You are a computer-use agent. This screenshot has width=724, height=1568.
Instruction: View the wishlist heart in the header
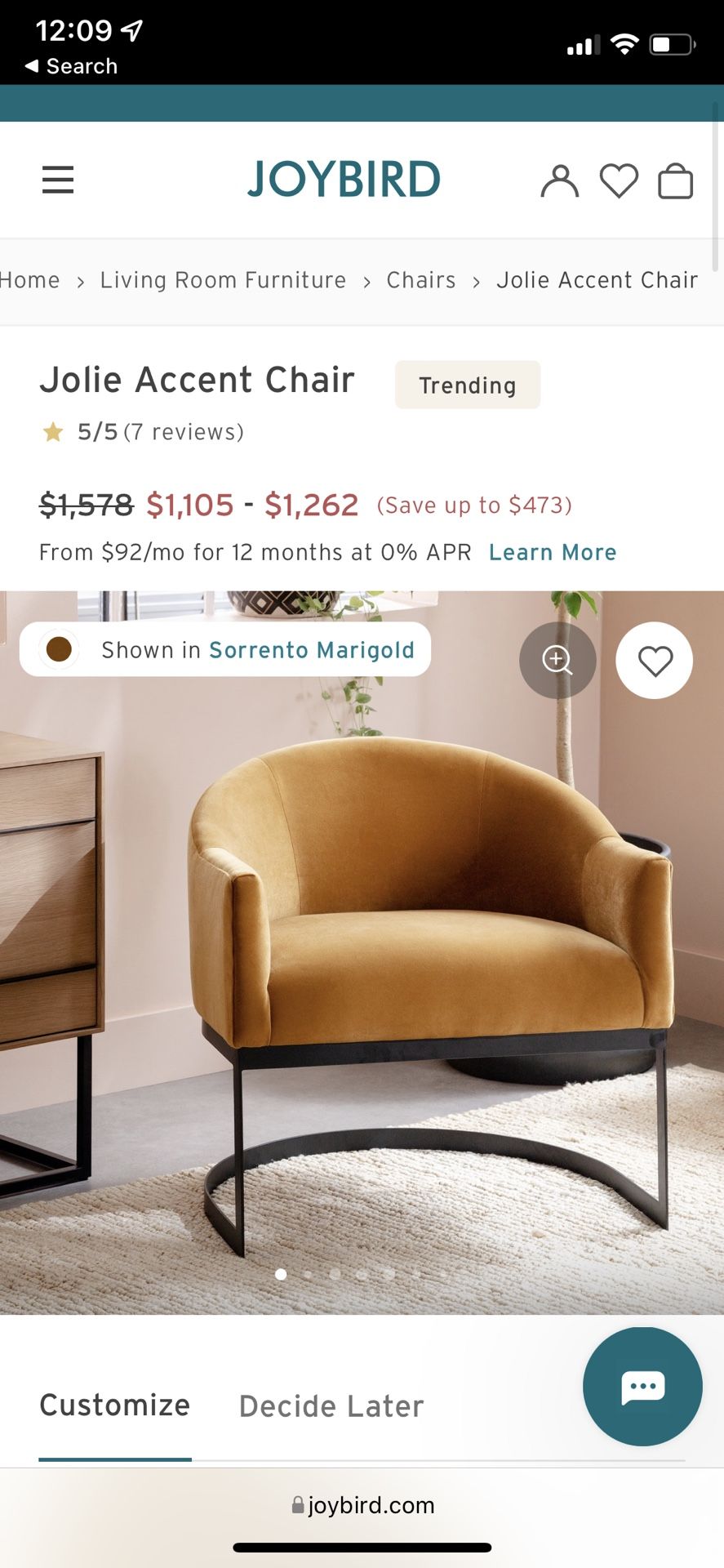coord(619,180)
